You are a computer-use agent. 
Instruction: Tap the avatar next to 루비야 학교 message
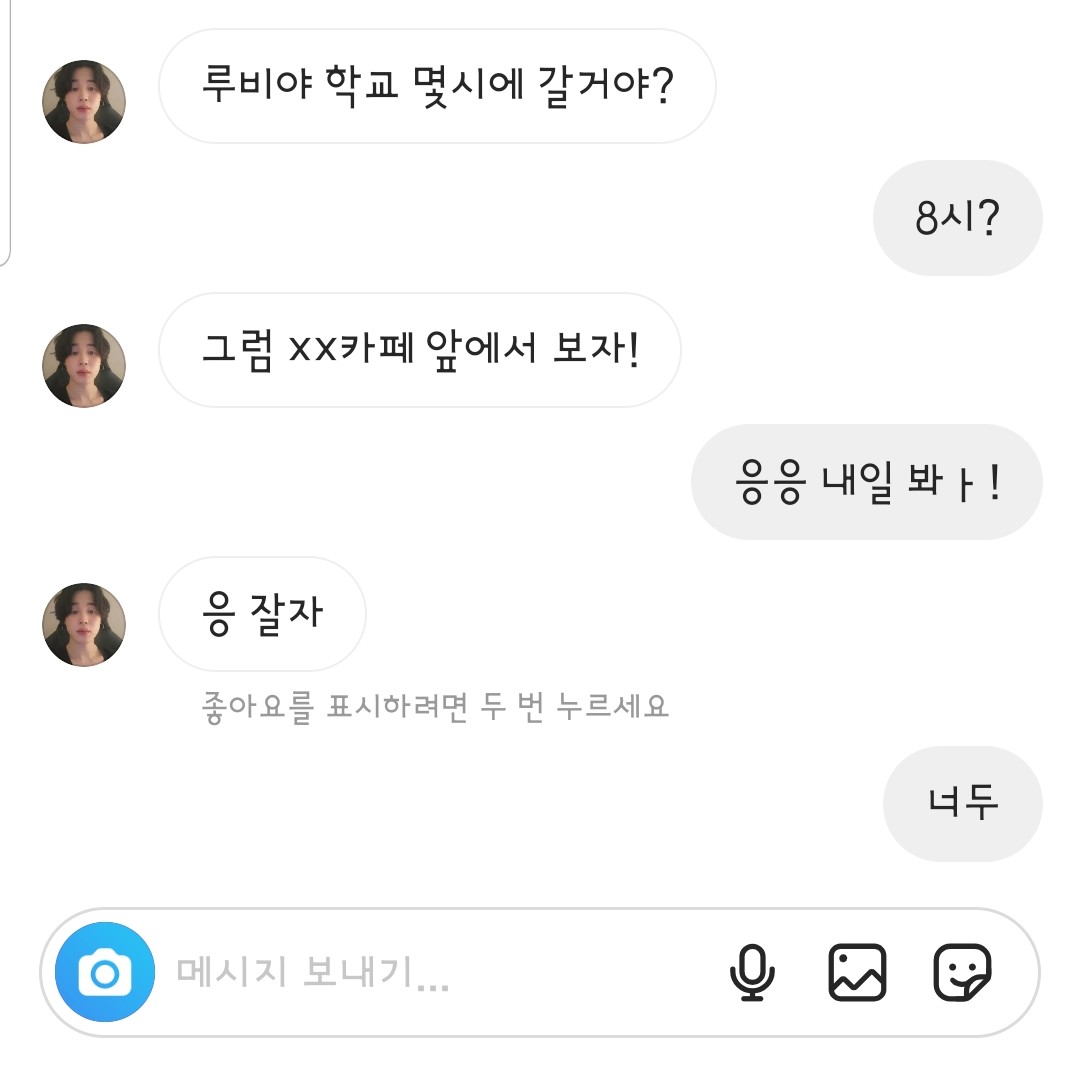pos(84,101)
